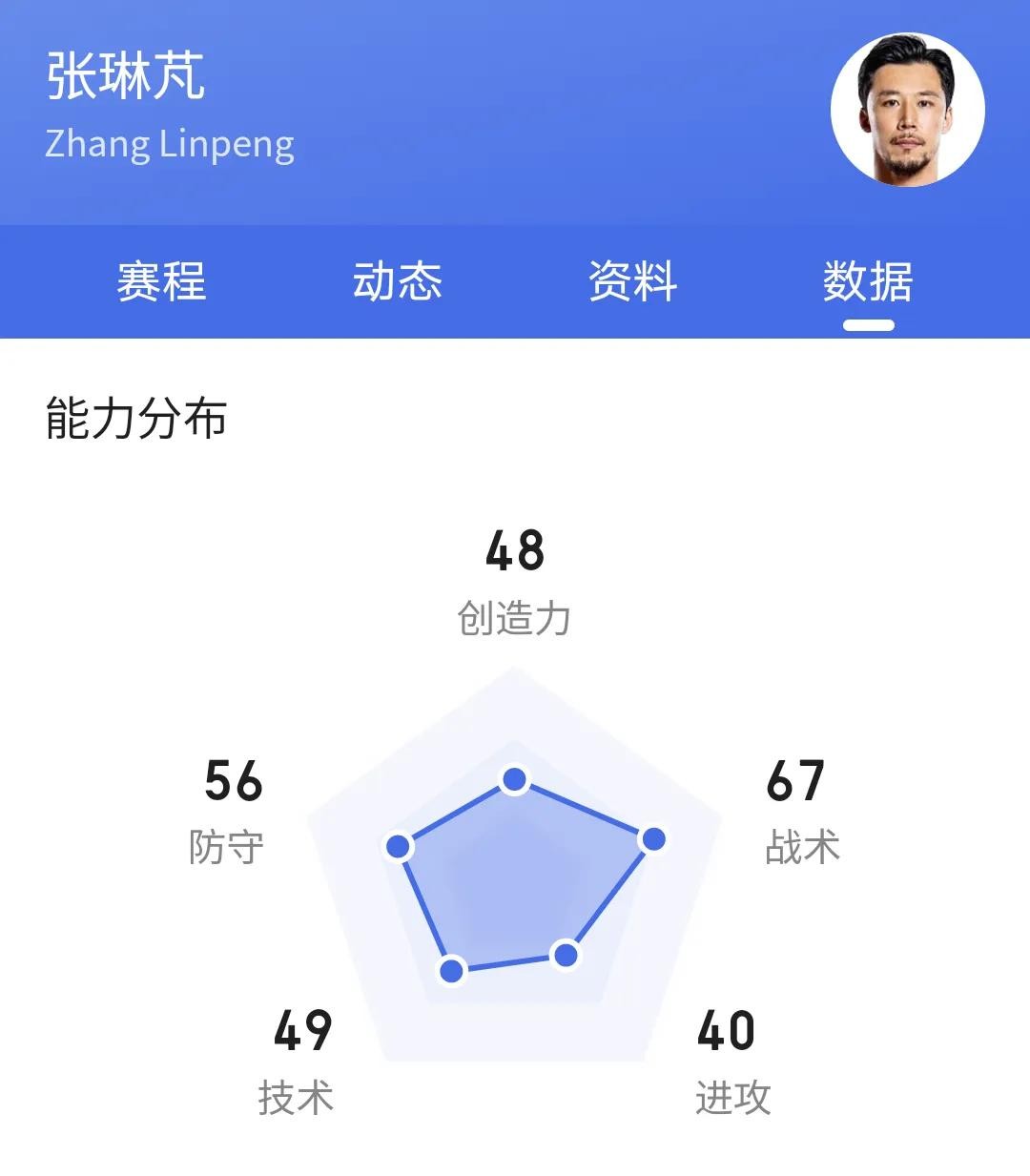This screenshot has height=1176, width=1030.
Task: Switch to the 赛程 tab
Action: click(x=161, y=281)
